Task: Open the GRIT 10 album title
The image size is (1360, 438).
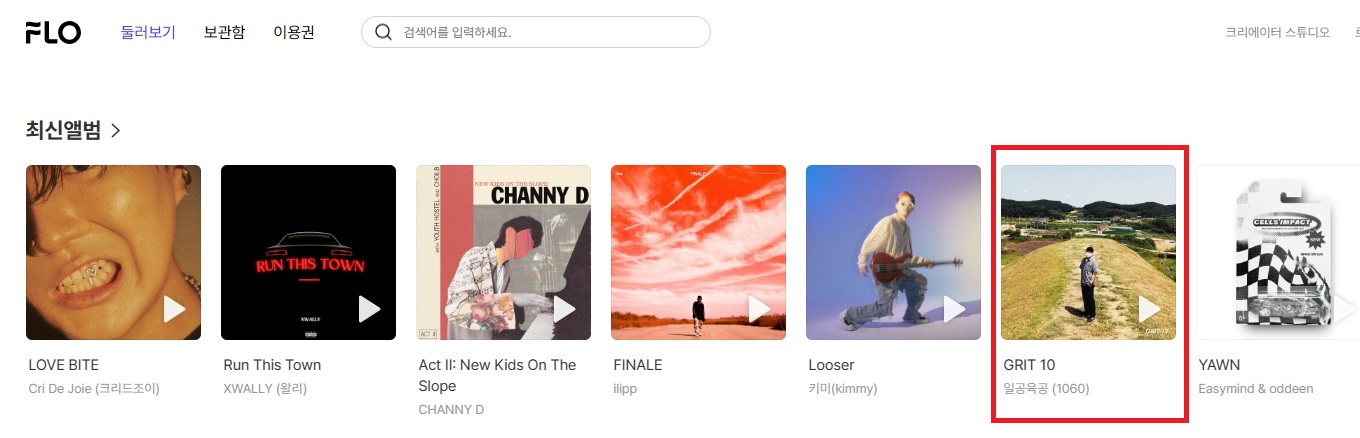Action: [1029, 365]
